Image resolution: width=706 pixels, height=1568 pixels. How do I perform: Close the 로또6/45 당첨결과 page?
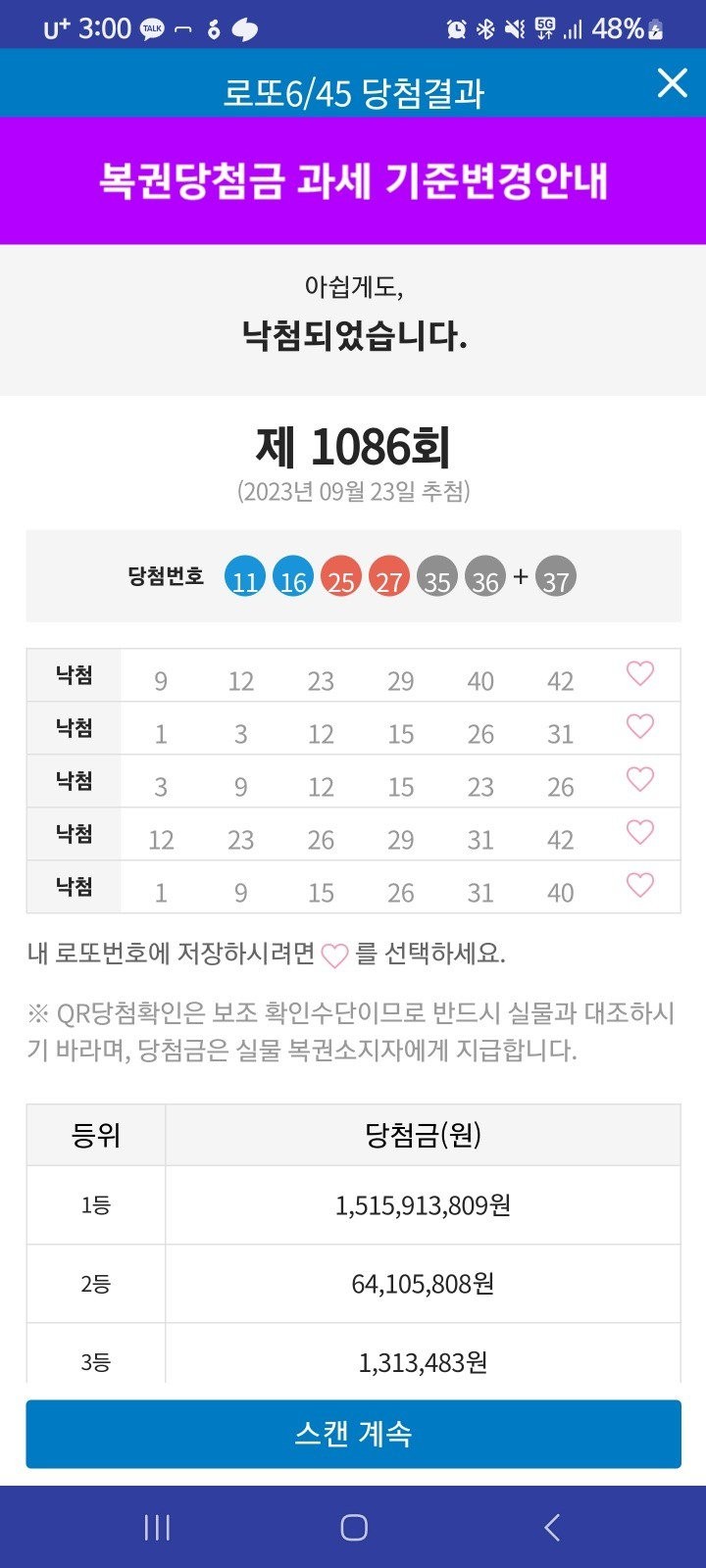(x=672, y=83)
